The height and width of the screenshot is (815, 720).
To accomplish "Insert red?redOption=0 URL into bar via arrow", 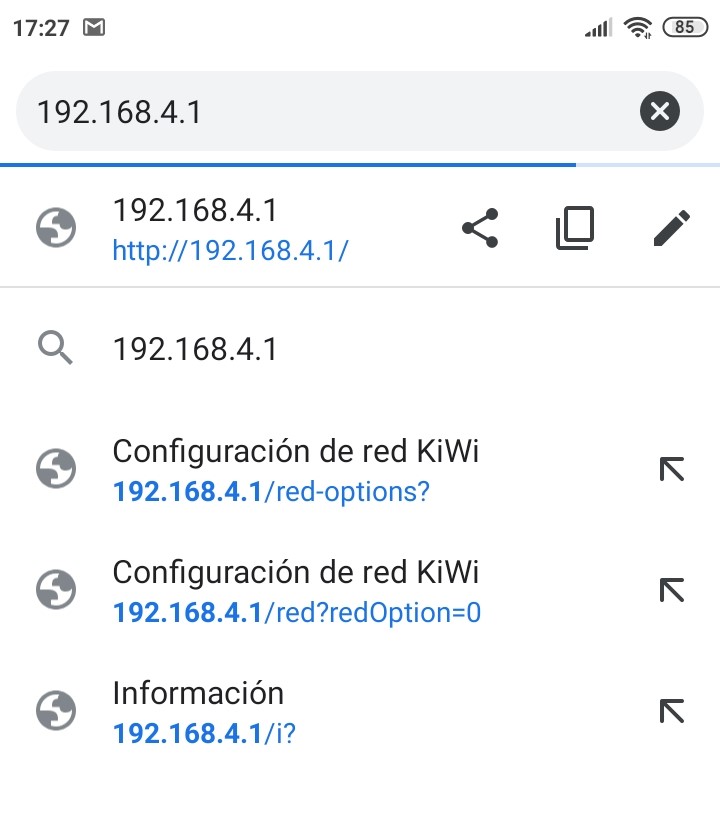I will 671,590.
